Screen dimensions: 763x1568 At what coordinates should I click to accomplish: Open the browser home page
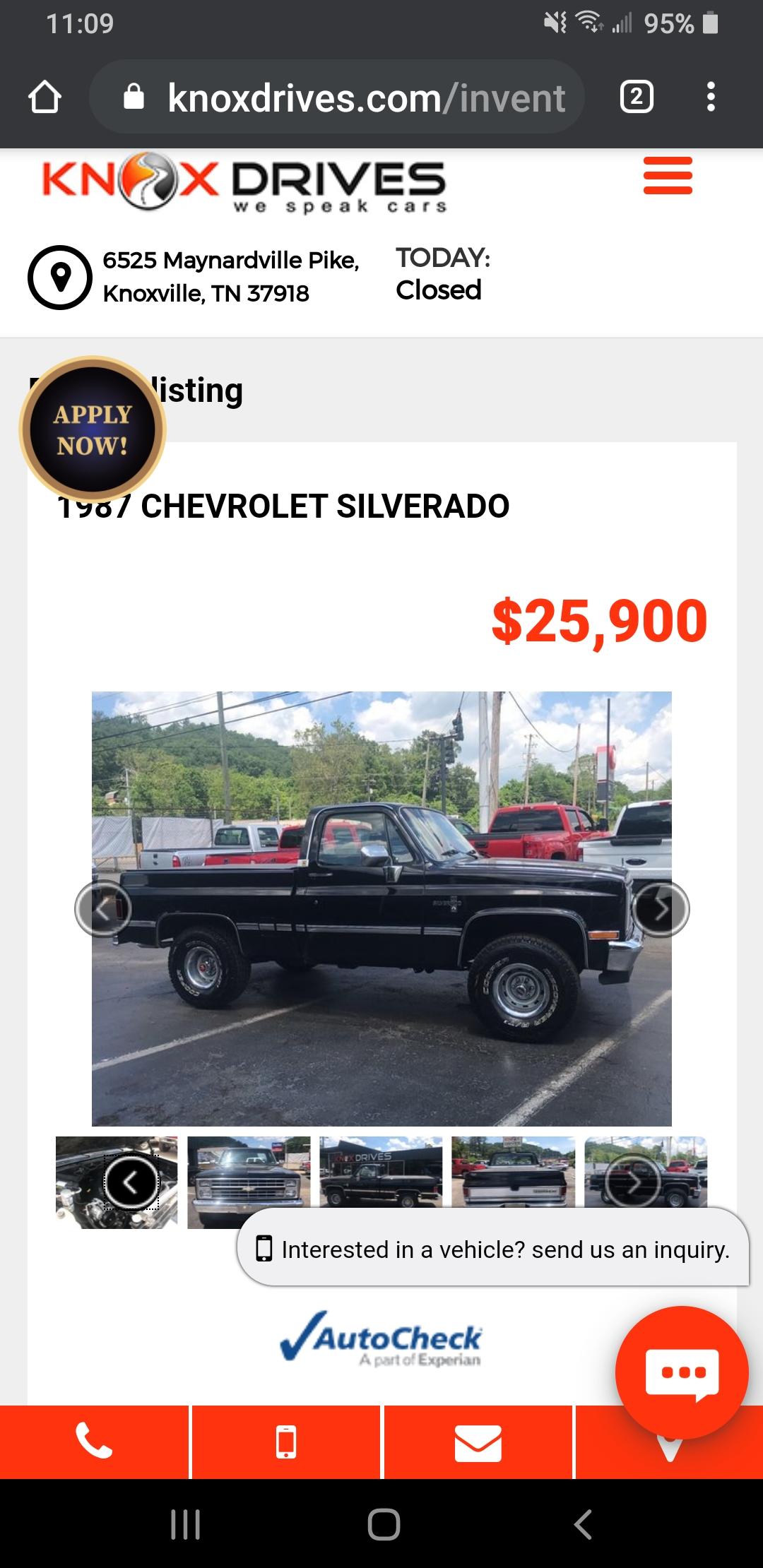(x=45, y=97)
